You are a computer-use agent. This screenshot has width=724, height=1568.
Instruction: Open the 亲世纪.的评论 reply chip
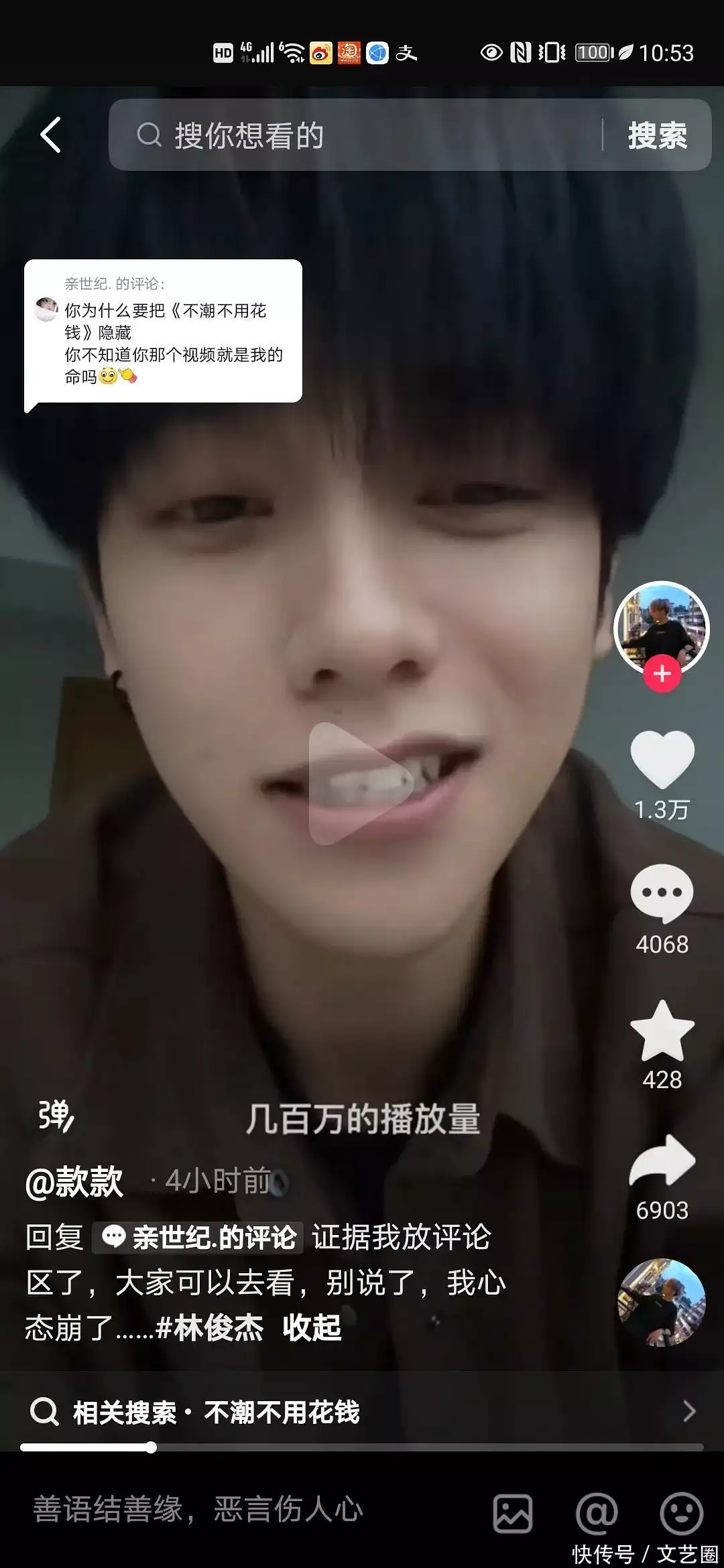click(198, 1237)
